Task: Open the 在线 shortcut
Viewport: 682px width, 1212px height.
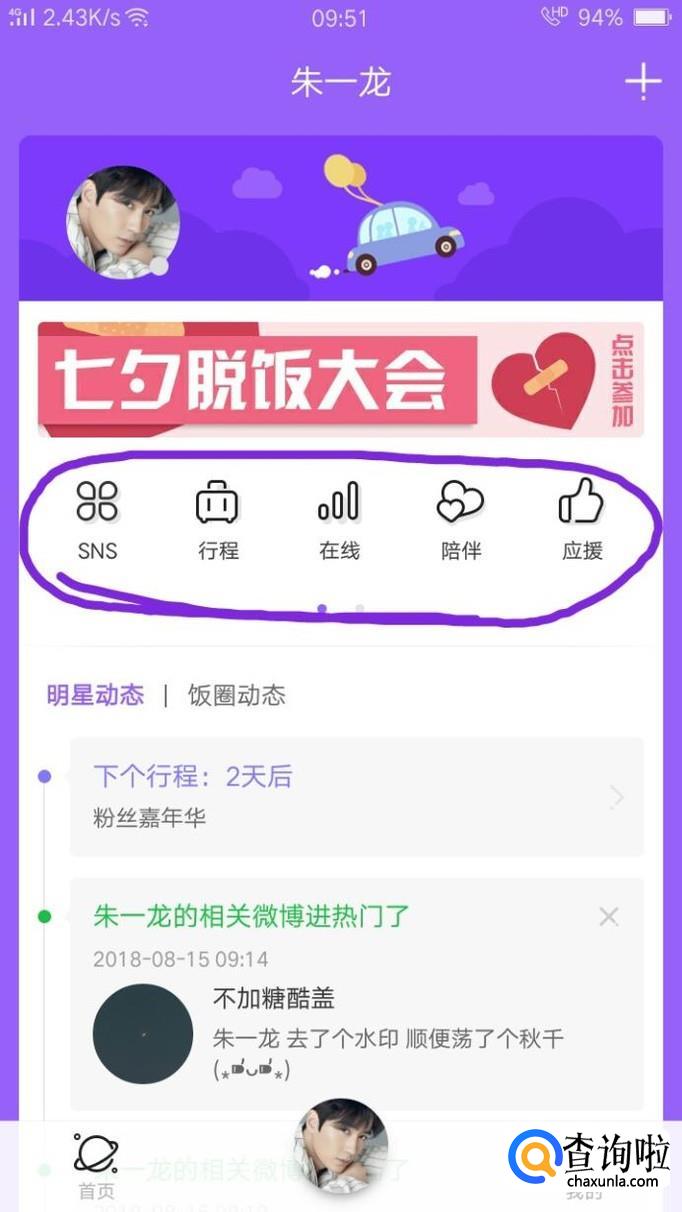Action: (x=339, y=520)
